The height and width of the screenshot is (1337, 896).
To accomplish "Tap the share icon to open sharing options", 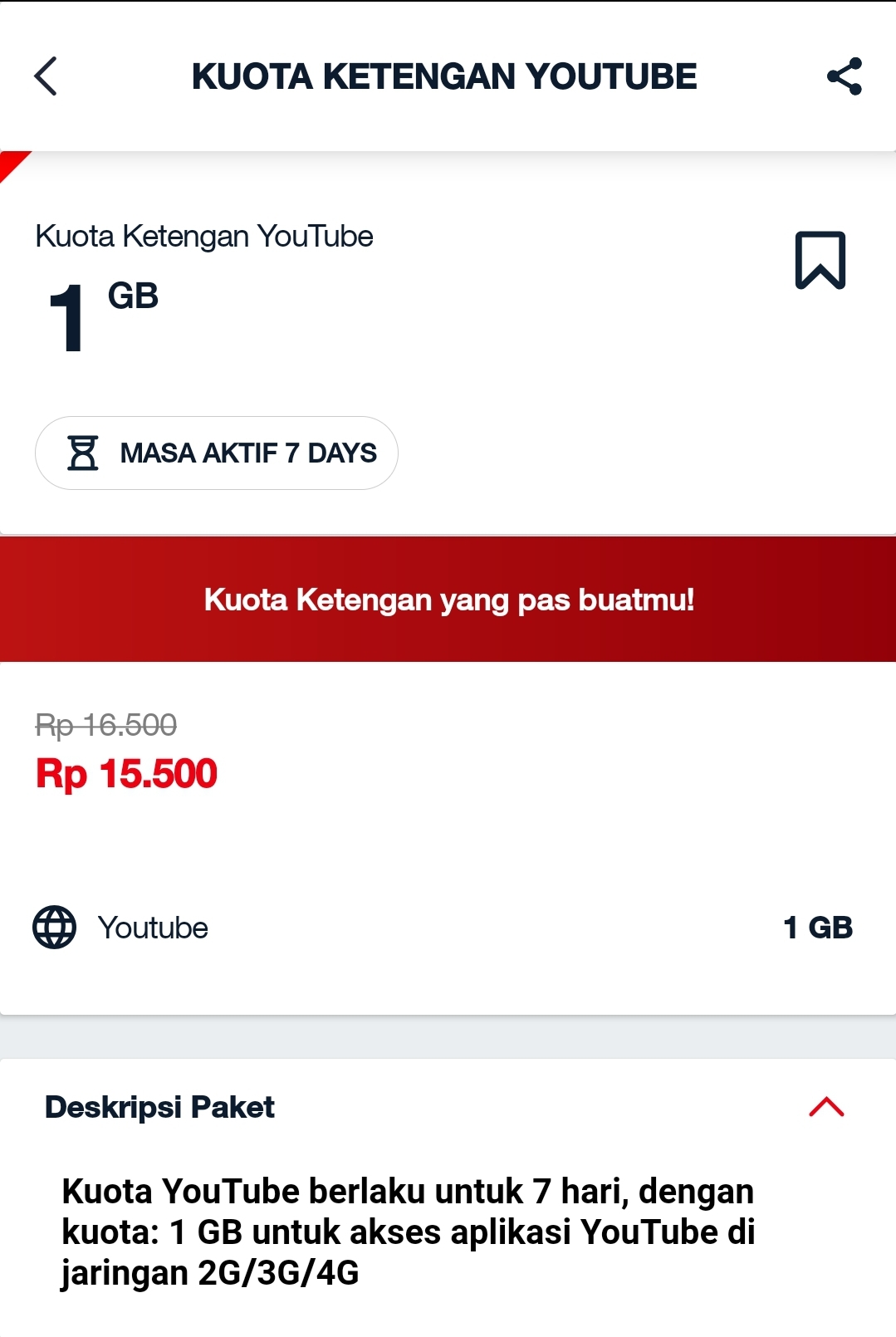I will 845,77.
